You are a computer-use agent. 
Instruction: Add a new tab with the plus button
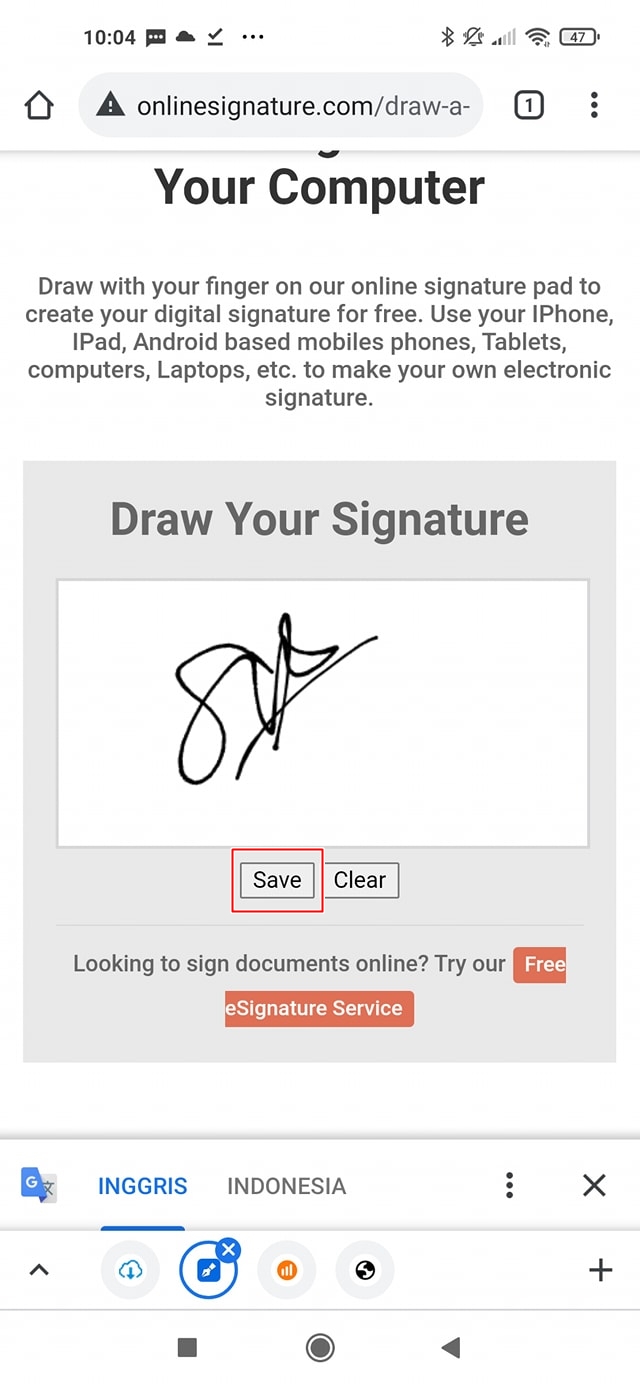tap(600, 1271)
